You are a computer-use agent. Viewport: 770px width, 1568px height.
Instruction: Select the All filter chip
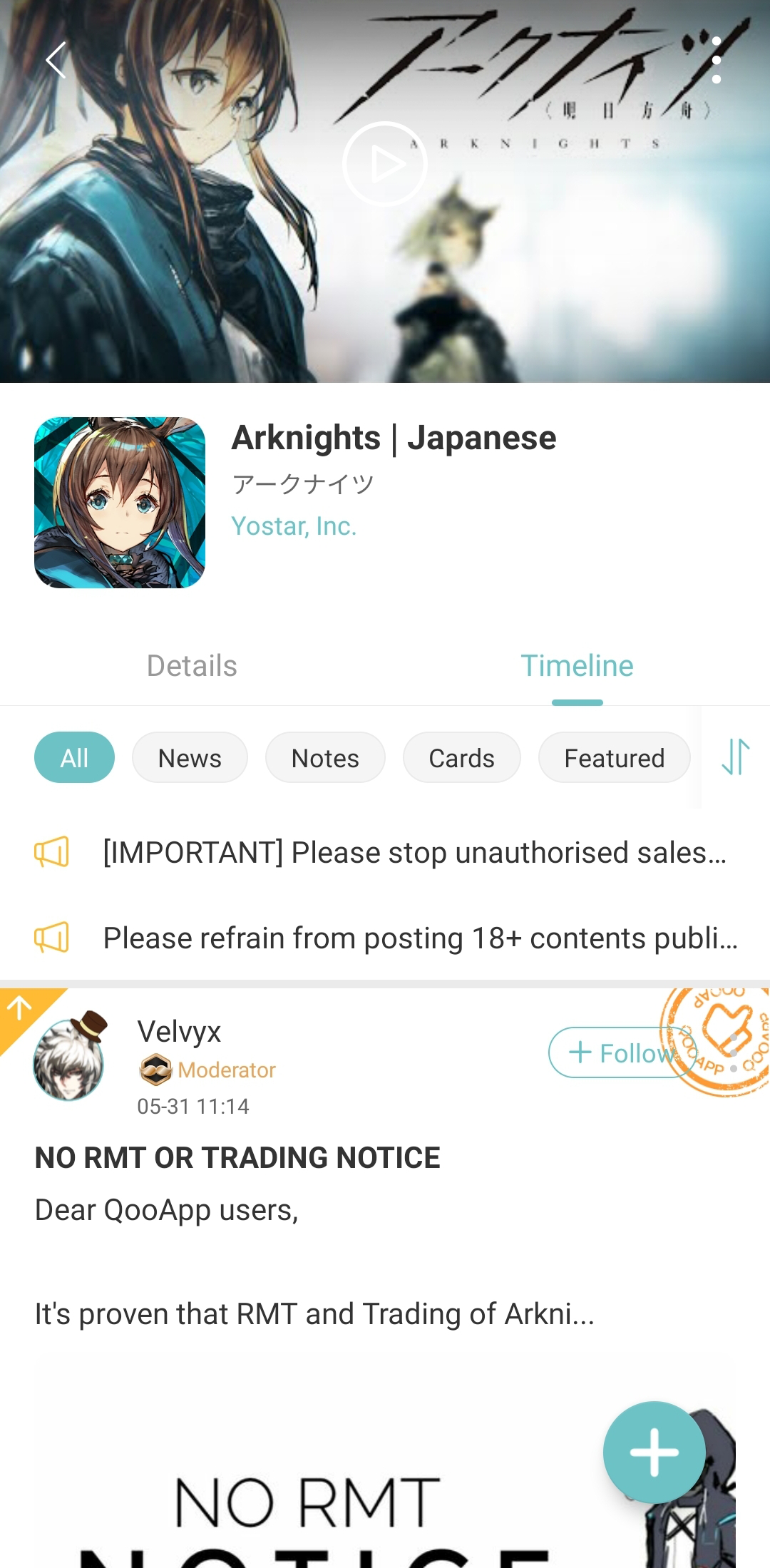(74, 758)
